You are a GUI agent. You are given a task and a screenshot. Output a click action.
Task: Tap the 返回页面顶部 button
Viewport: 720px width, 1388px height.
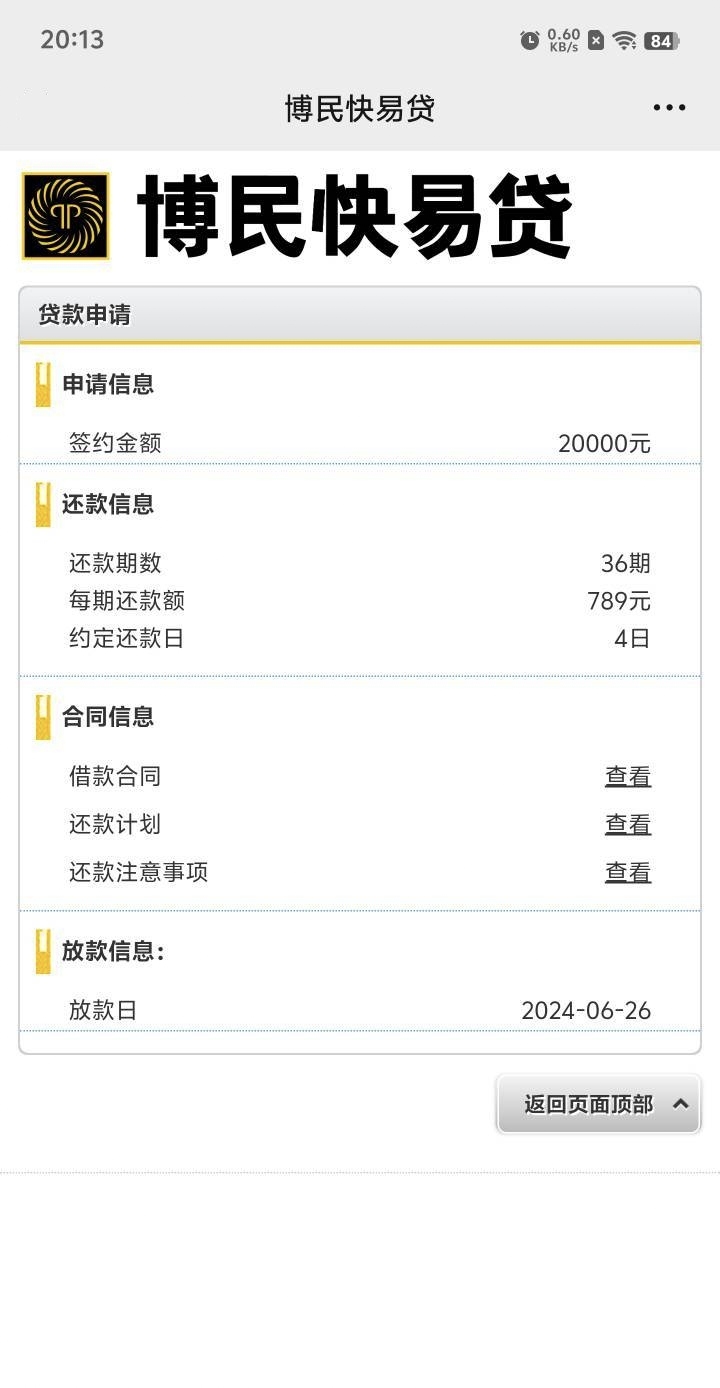(x=599, y=1104)
